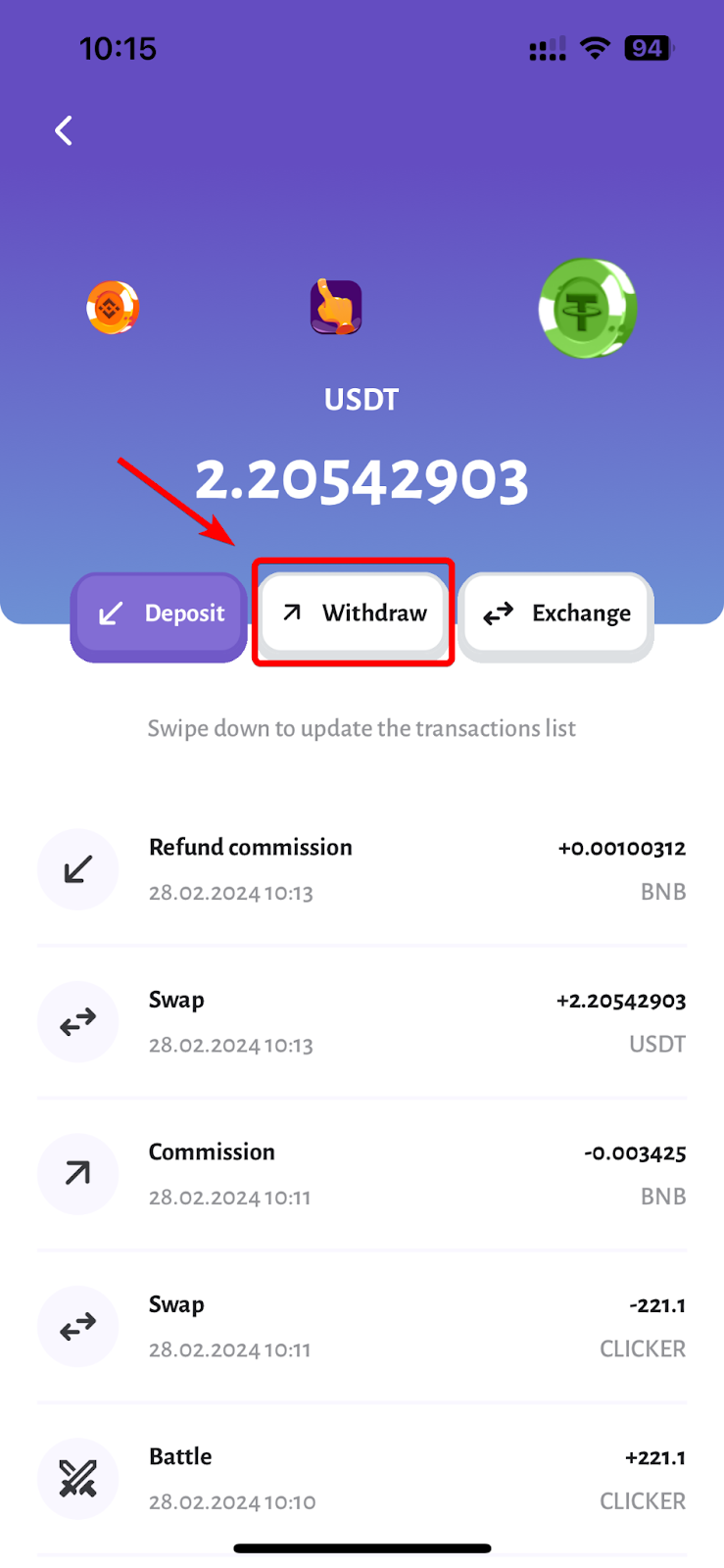Image resolution: width=724 pixels, height=1568 pixels.
Task: Tap the Withdraw button
Action: click(x=354, y=612)
